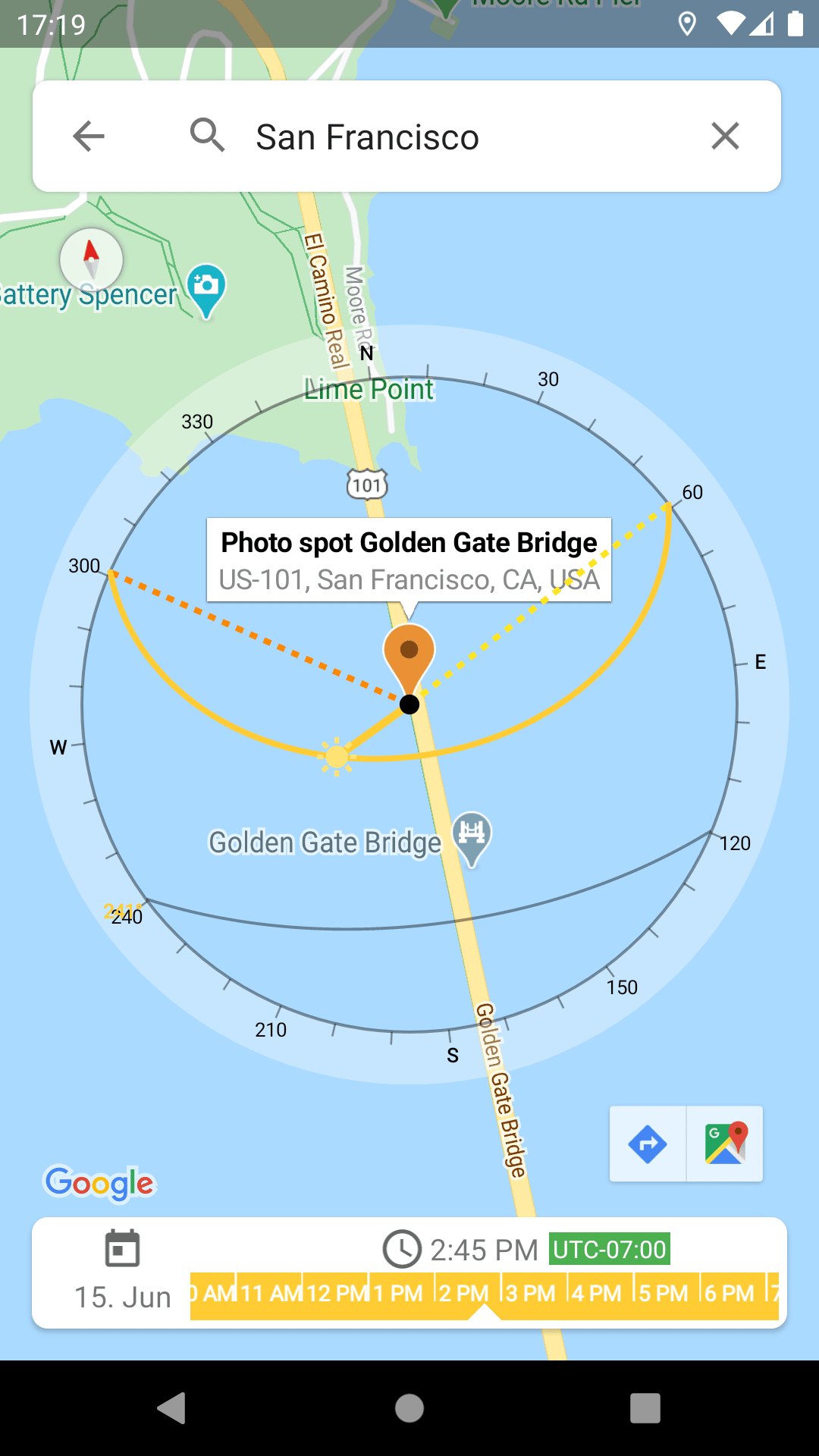
Task: Tap the orange Golden Gate Bridge pin
Action: tap(409, 654)
